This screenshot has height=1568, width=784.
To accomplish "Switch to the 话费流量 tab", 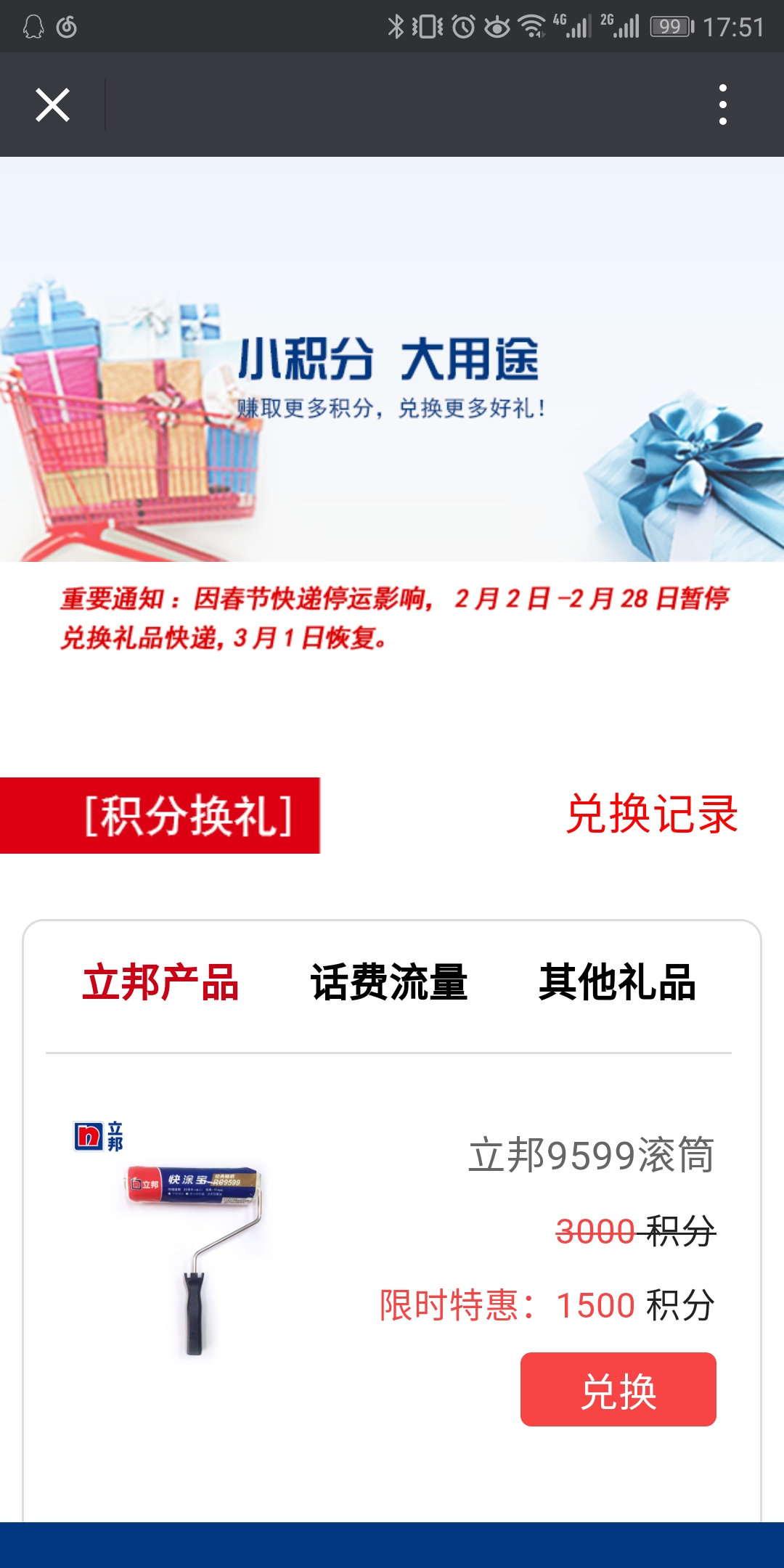I will pyautogui.click(x=389, y=983).
